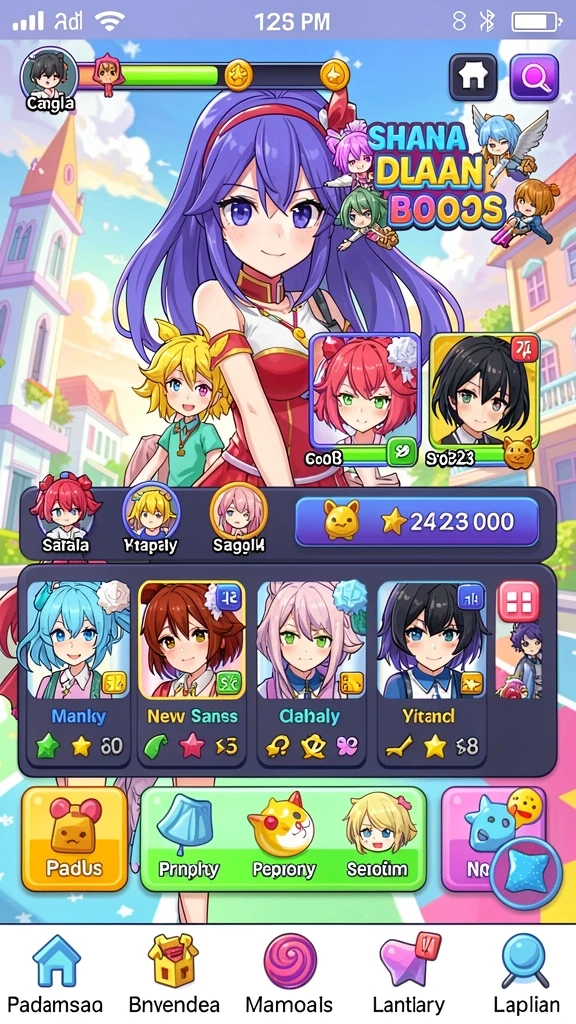Switch to the Bnvendea tab
The width and height of the screenshot is (576, 1024).
174,975
